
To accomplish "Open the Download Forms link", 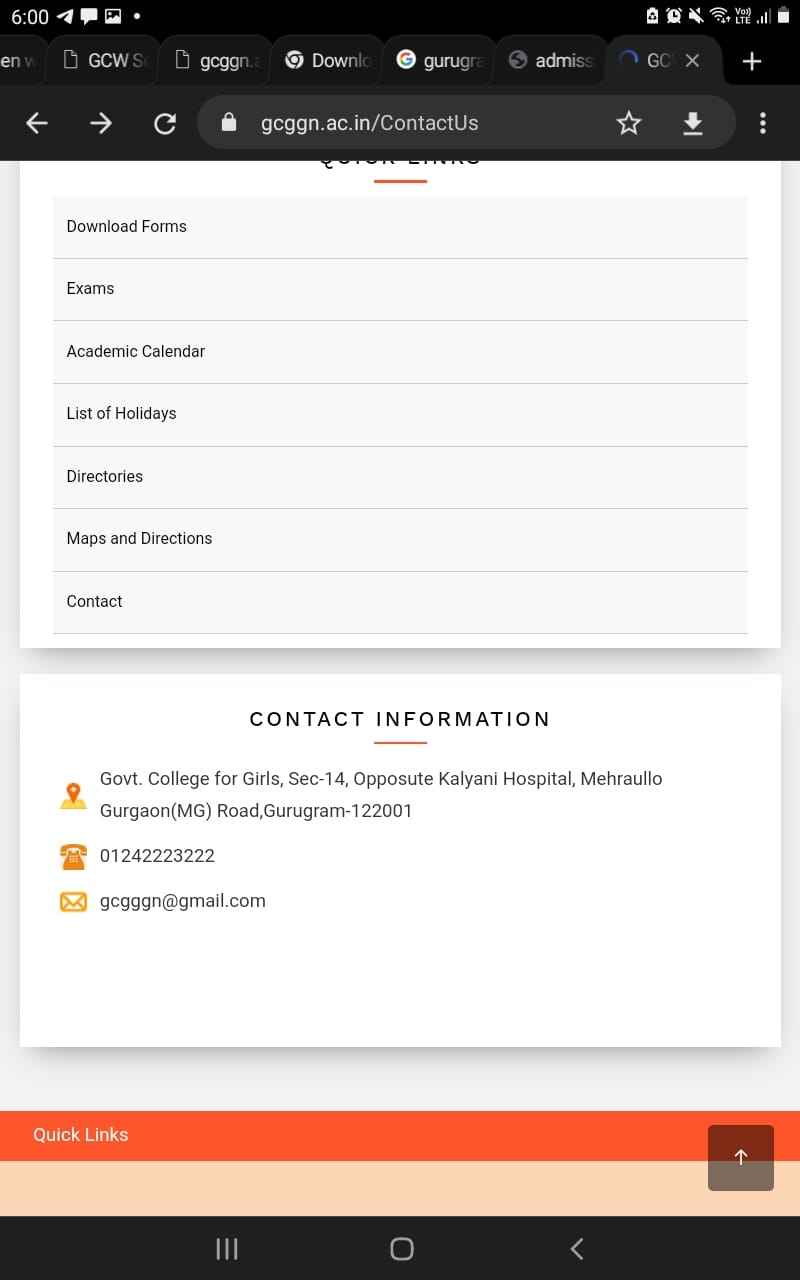I will click(x=400, y=227).
